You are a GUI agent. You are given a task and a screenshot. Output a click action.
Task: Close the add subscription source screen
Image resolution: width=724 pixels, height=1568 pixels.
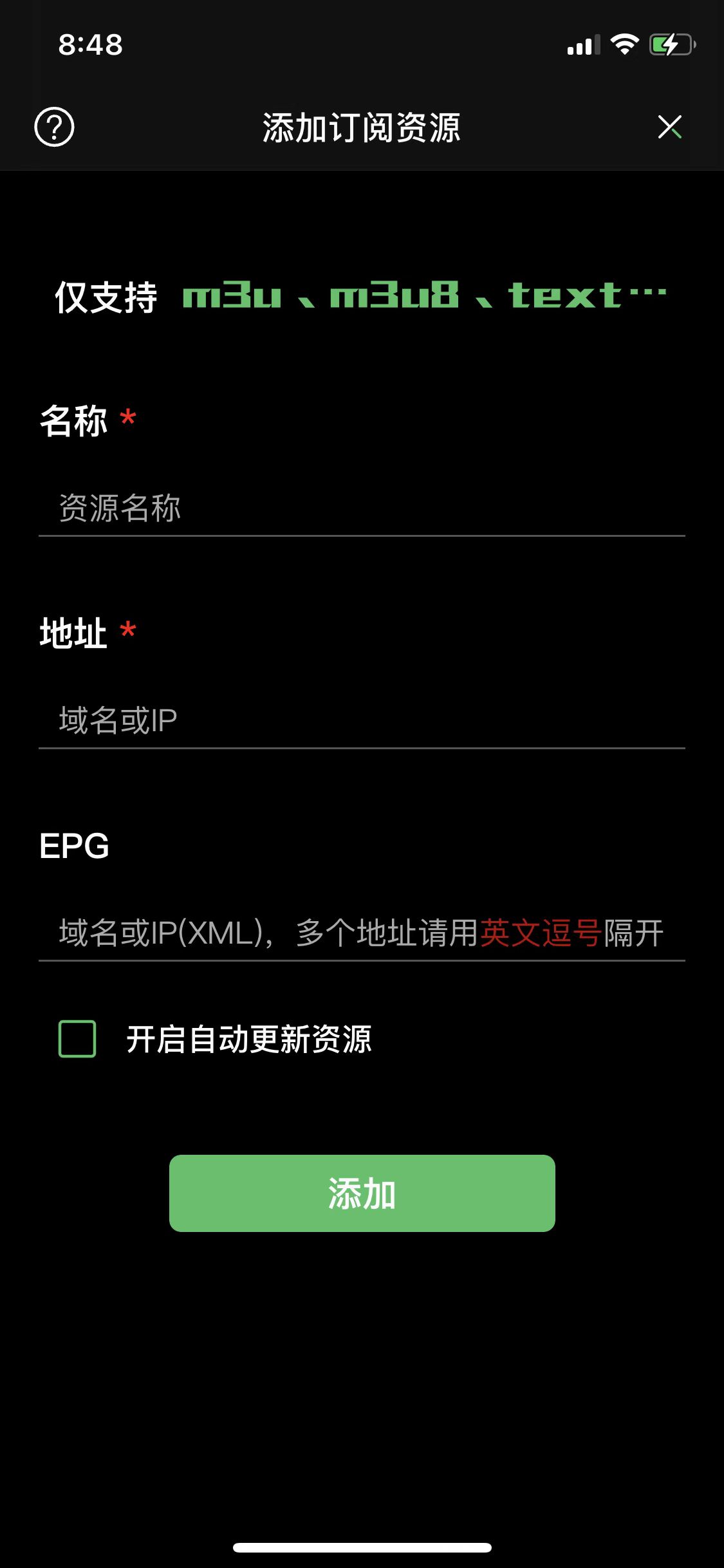669,127
